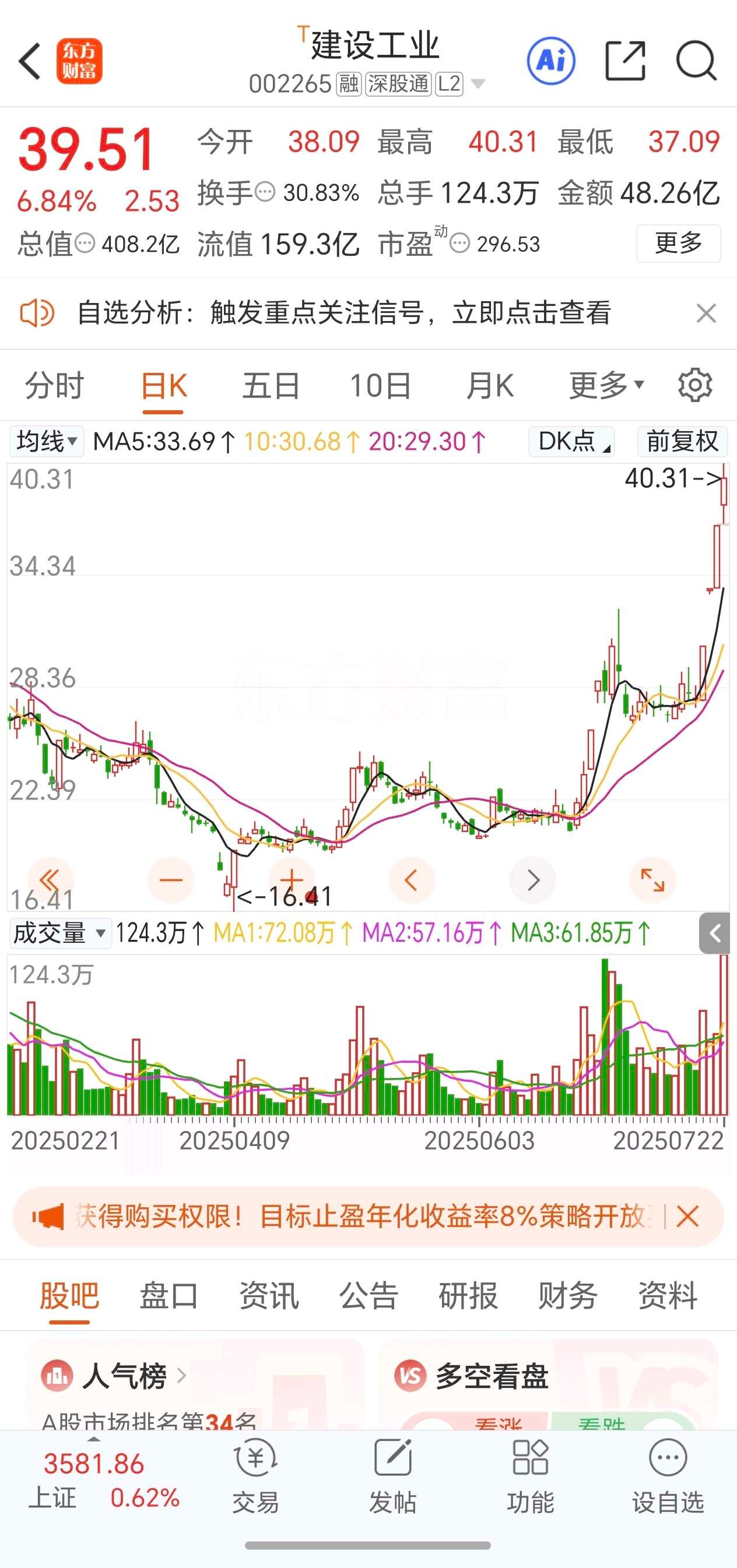737x1568 pixels.
Task: Switch to the 分时 chart tab
Action: click(54, 386)
